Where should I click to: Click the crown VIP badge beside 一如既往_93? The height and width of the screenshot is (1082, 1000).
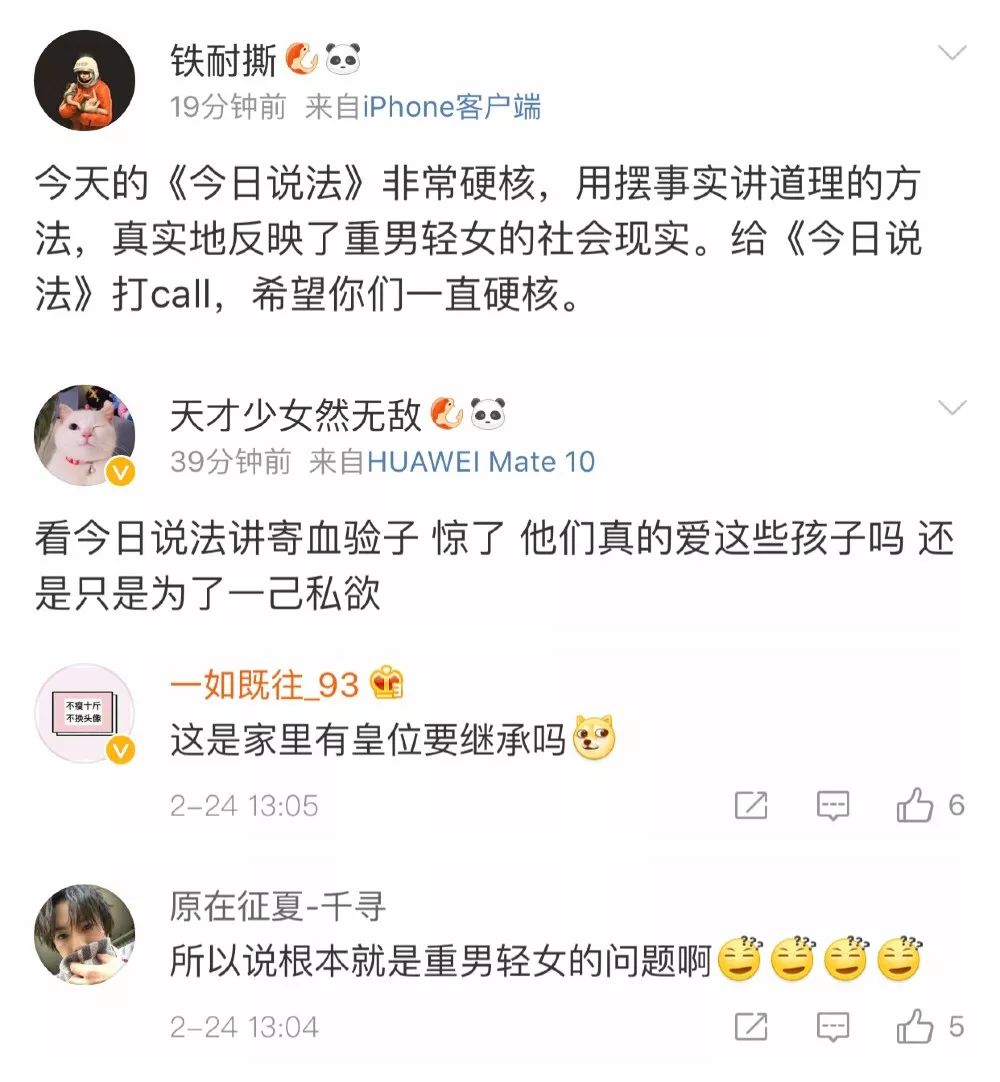click(x=390, y=679)
